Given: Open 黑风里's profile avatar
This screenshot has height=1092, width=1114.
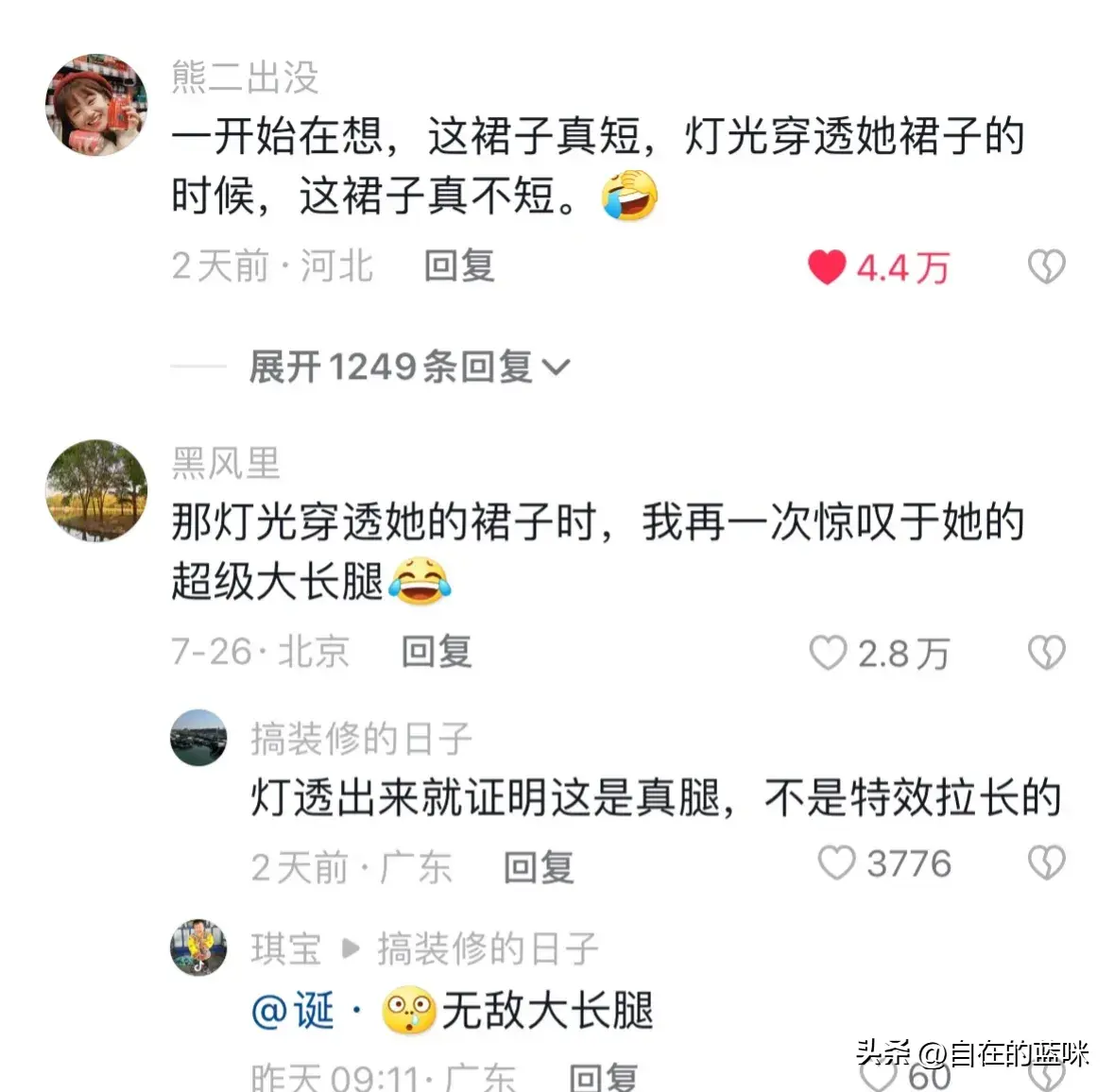Looking at the screenshot, I should pyautogui.click(x=96, y=490).
